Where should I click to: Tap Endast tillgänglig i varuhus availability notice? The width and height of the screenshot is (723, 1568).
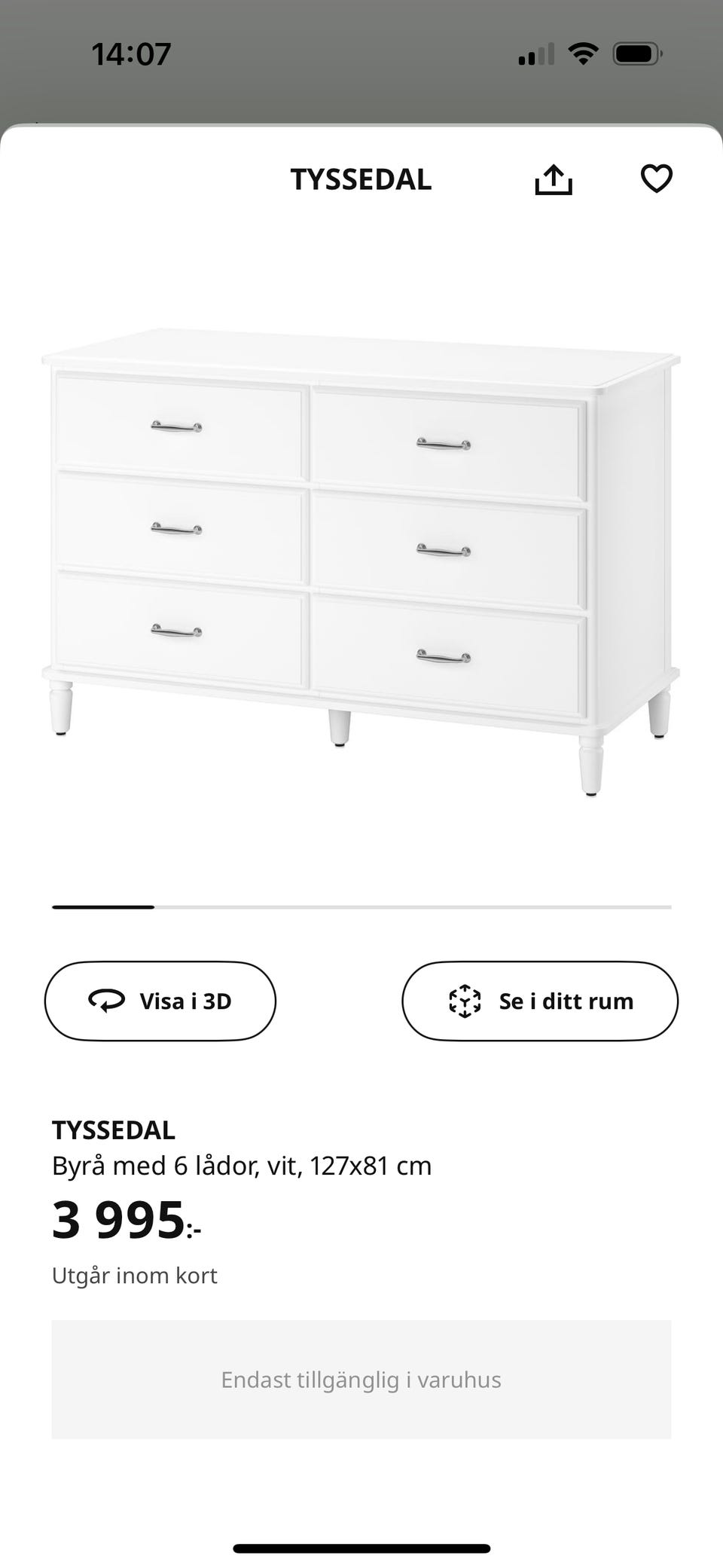(361, 1380)
